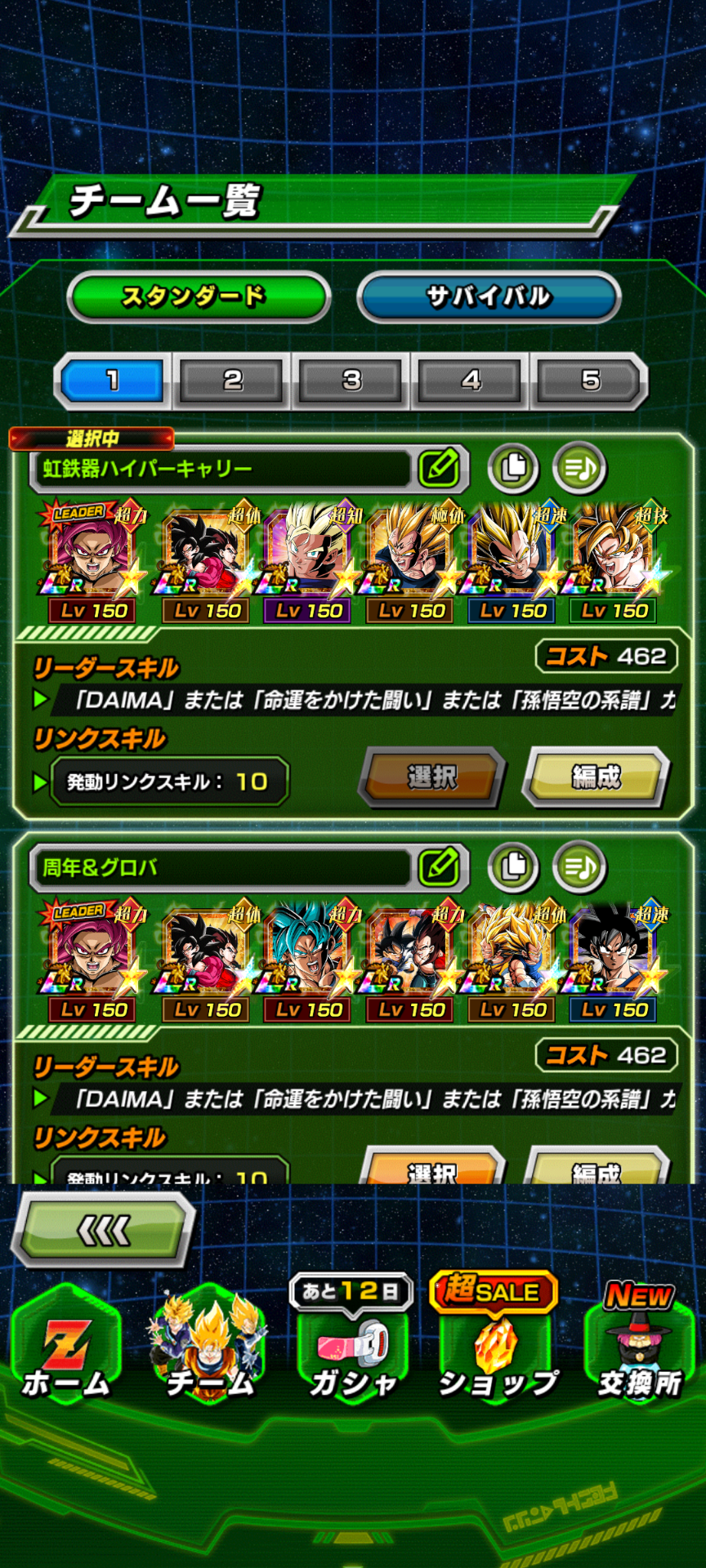Screen dimensions: 706x1568
Task: Go to team page 3
Action: click(352, 381)
